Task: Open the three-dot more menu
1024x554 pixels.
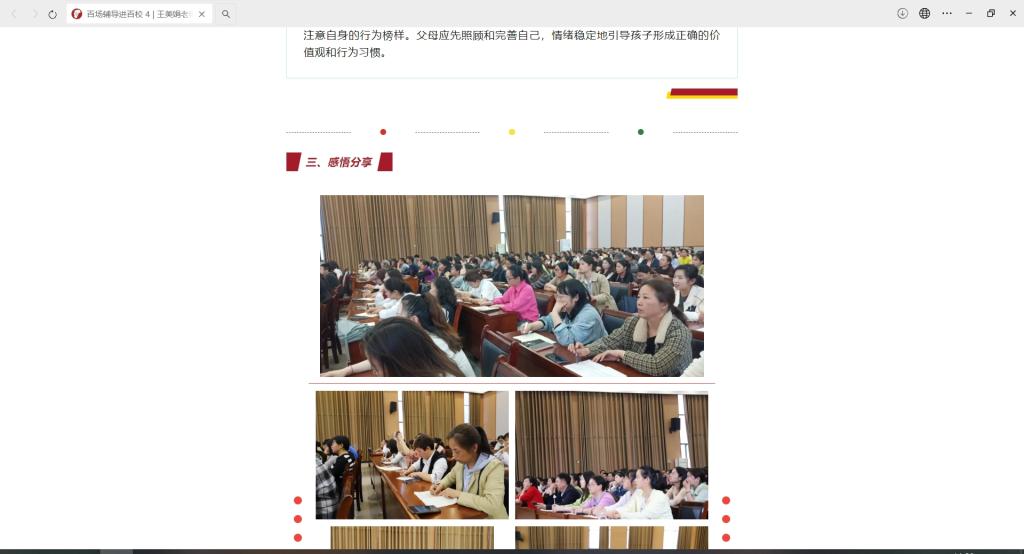Action: 947,14
